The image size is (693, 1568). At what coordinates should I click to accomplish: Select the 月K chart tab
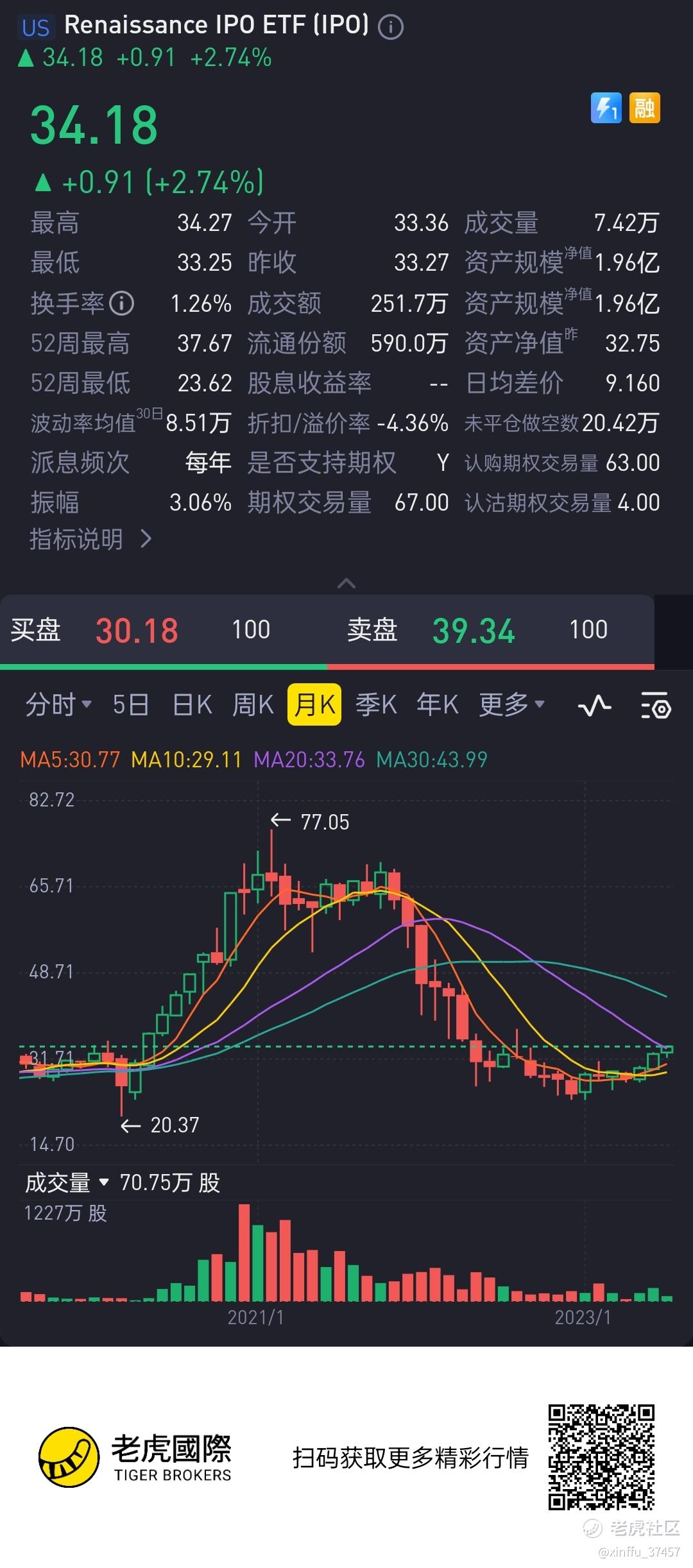point(314,705)
